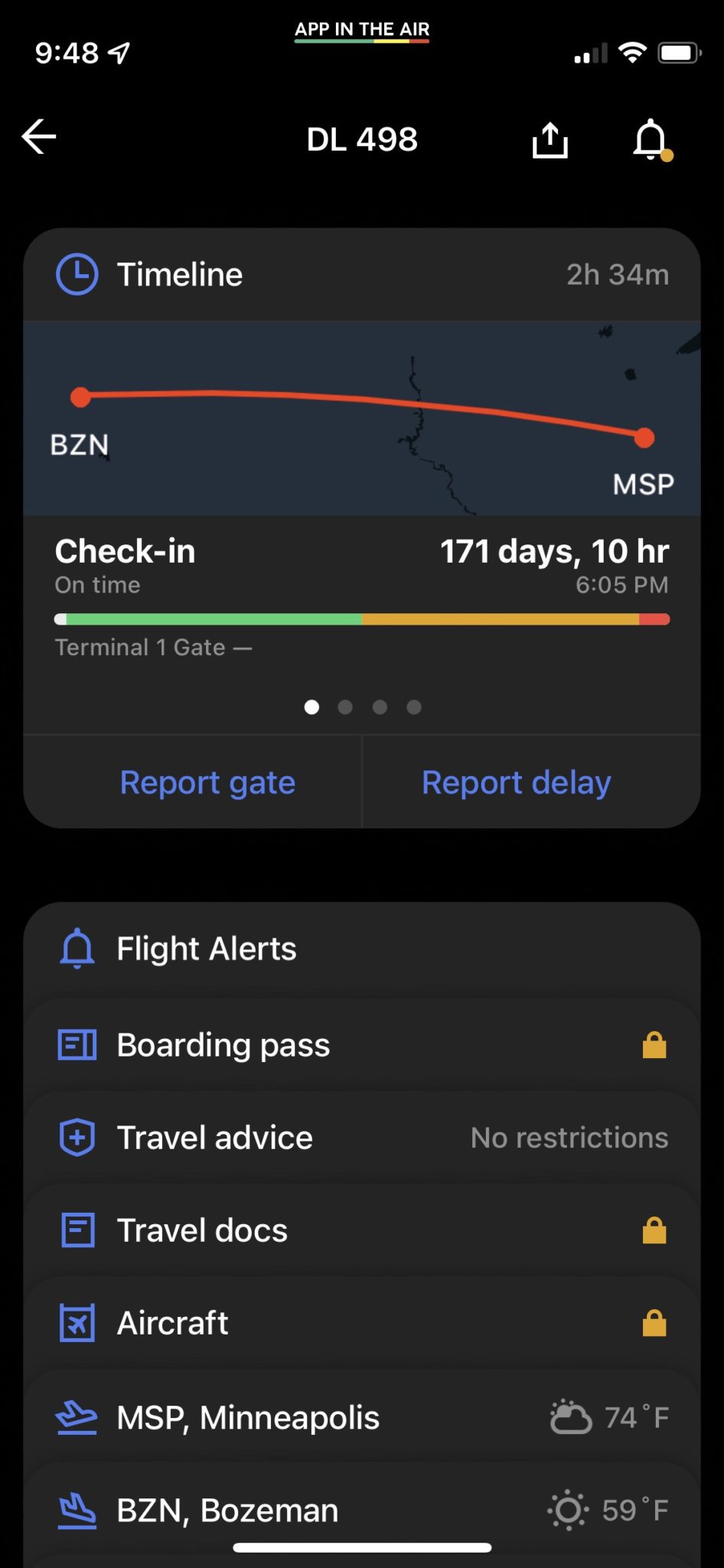Open notifications via the bell icon
Viewport: 724px width, 1568px height.
click(650, 140)
